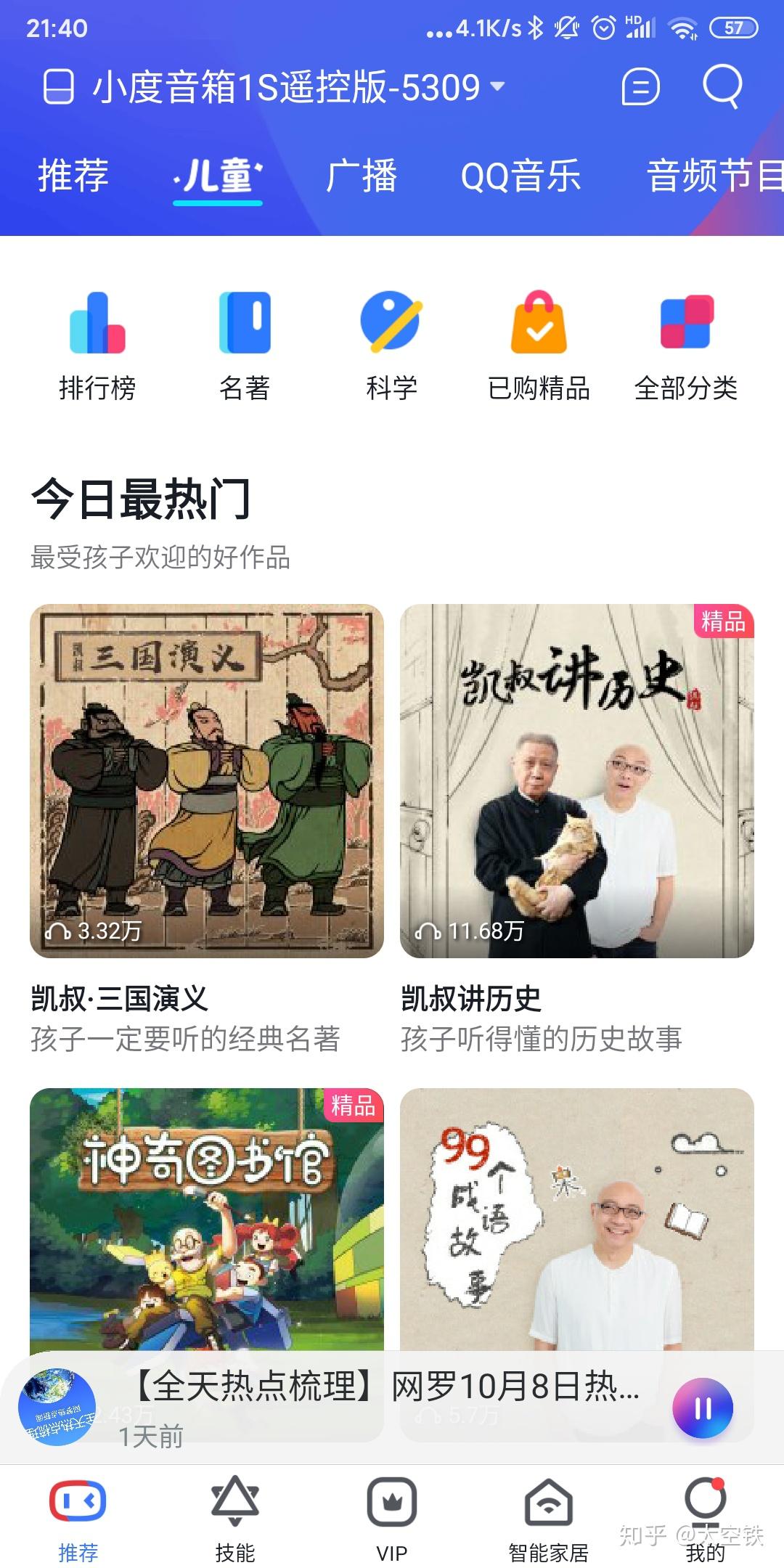Image resolution: width=784 pixels, height=1568 pixels.
Task: Expand the 小度音箱1S遥控版-5309 device dropdown
Action: pyautogui.click(x=274, y=88)
